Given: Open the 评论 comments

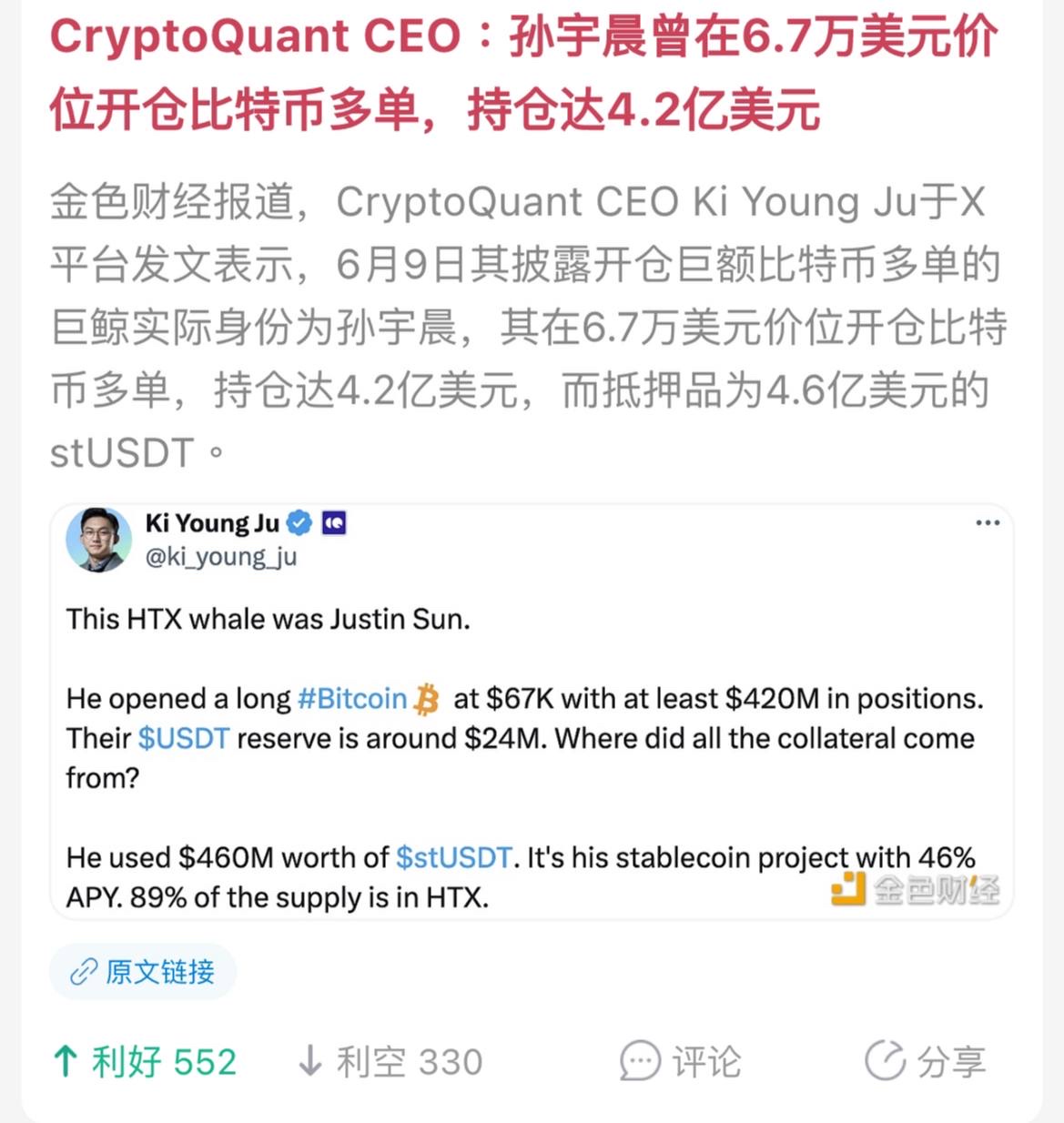Looking at the screenshot, I should coord(680,1062).
